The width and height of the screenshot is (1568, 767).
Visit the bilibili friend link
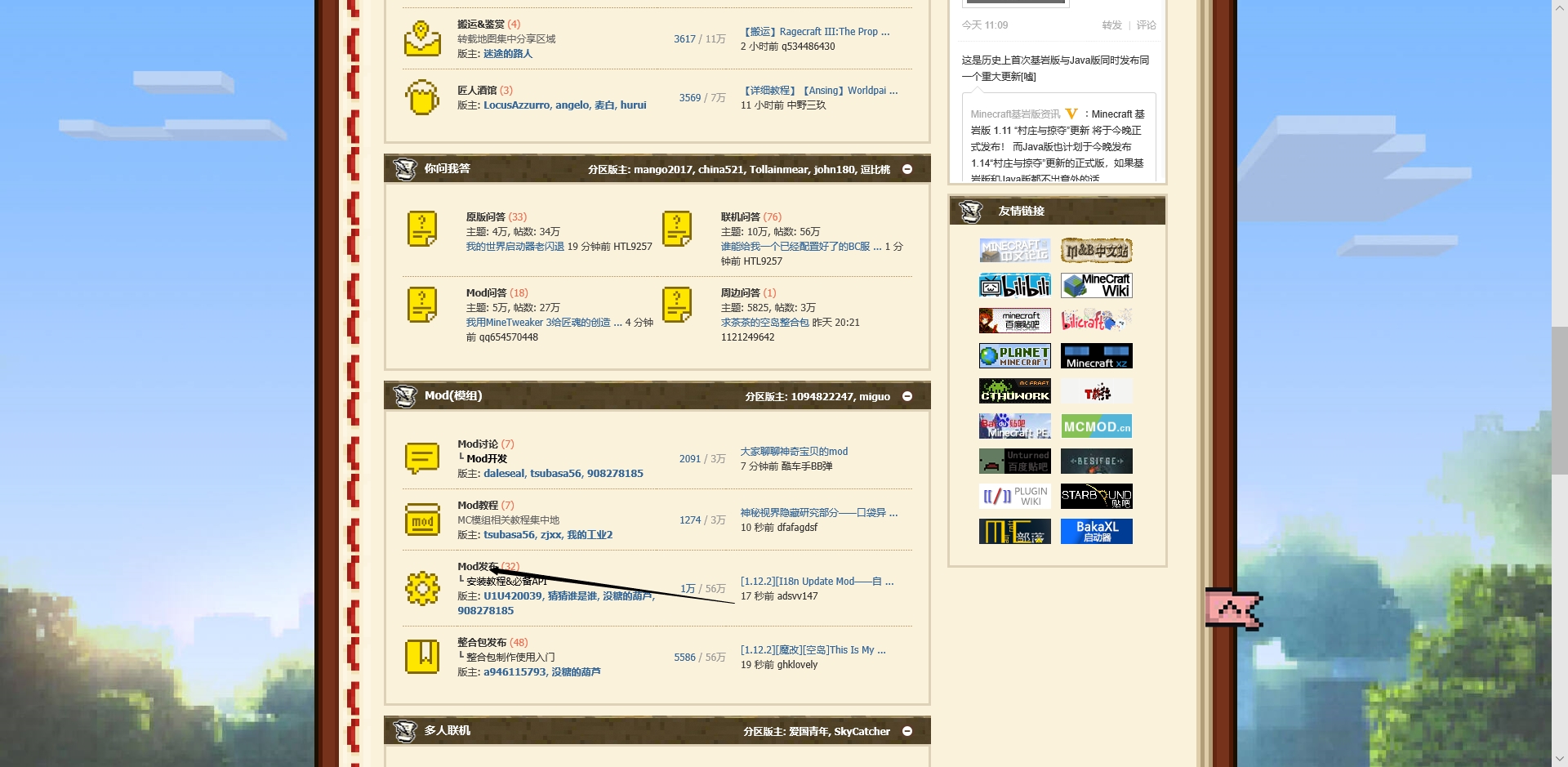pos(1014,286)
